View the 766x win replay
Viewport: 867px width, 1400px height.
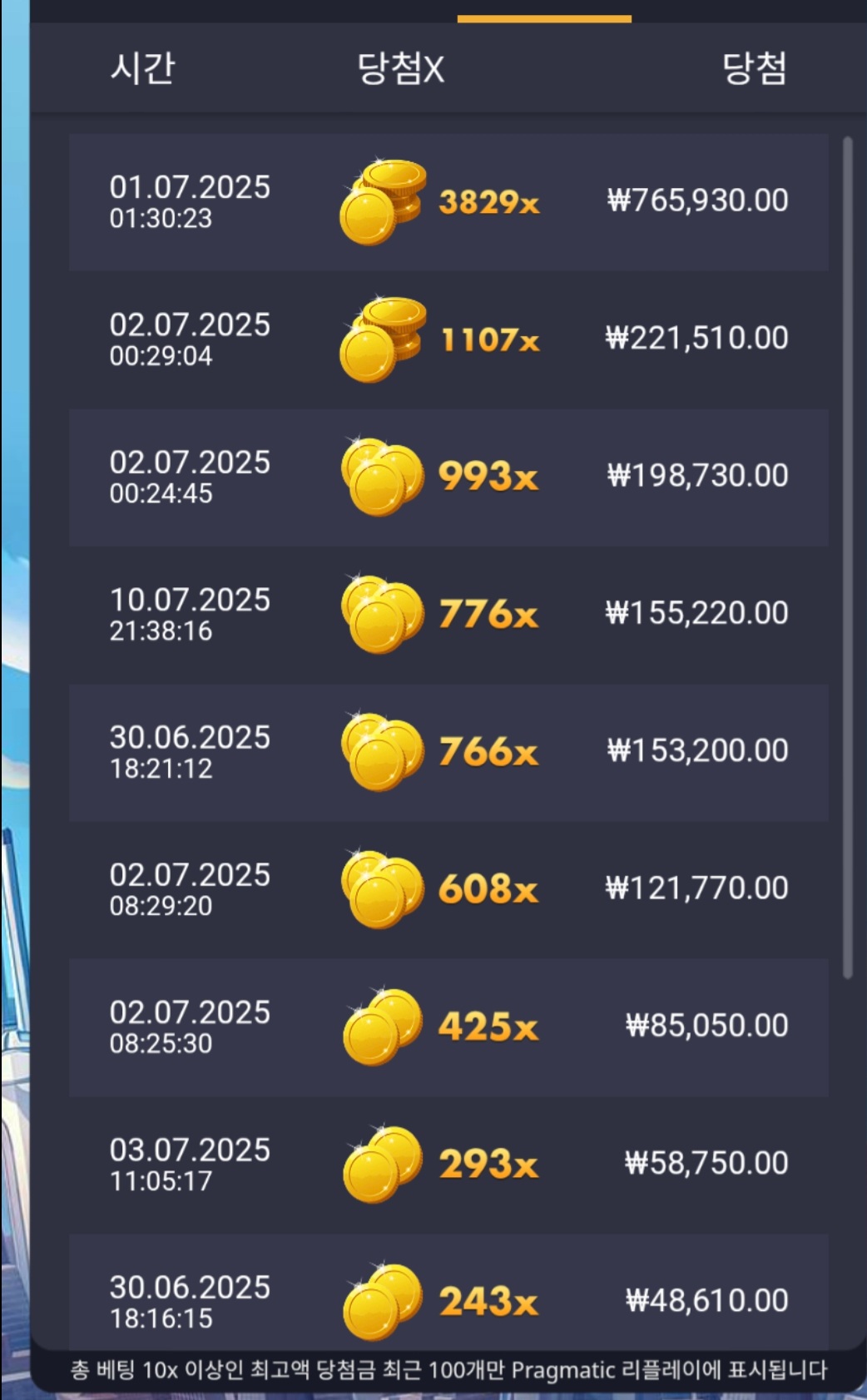pos(448,752)
